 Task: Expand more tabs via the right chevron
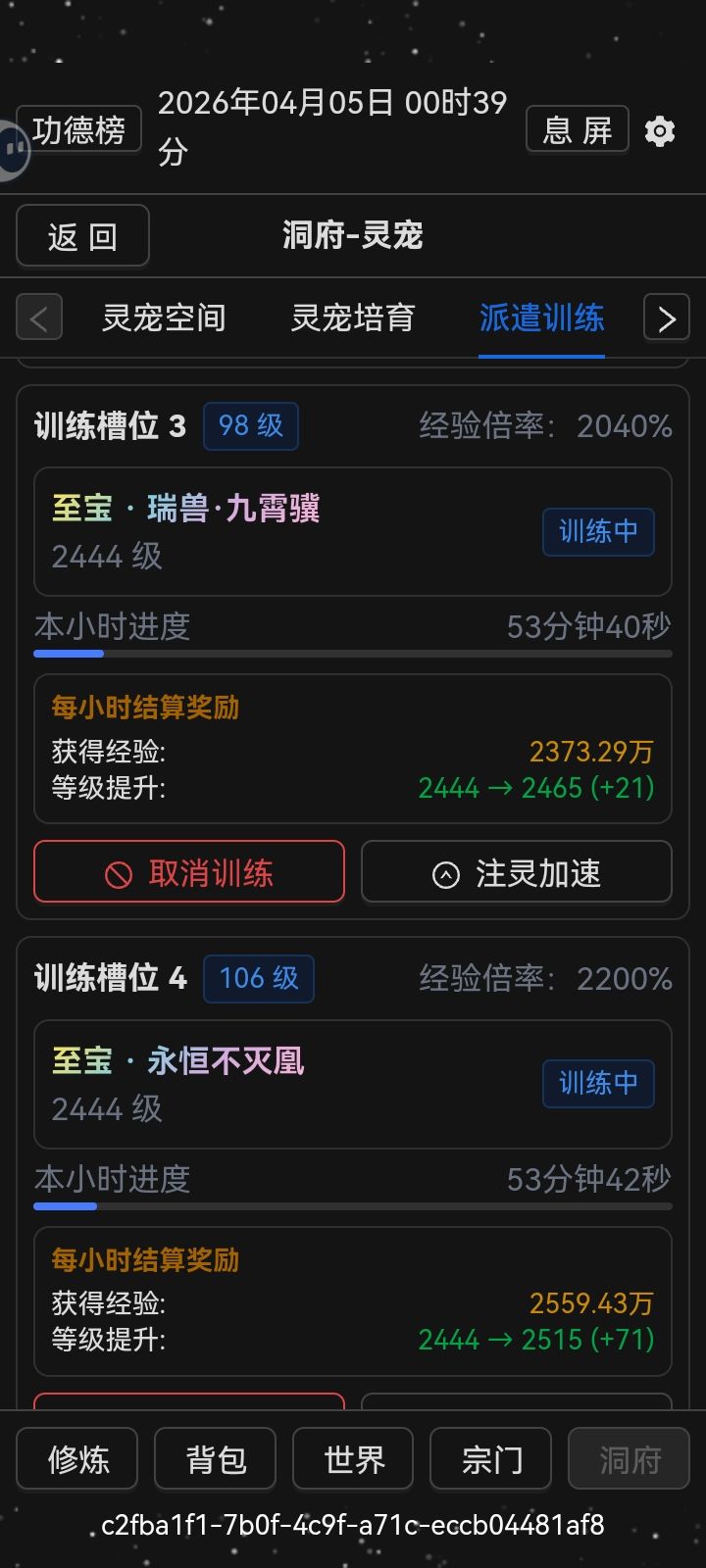666,318
